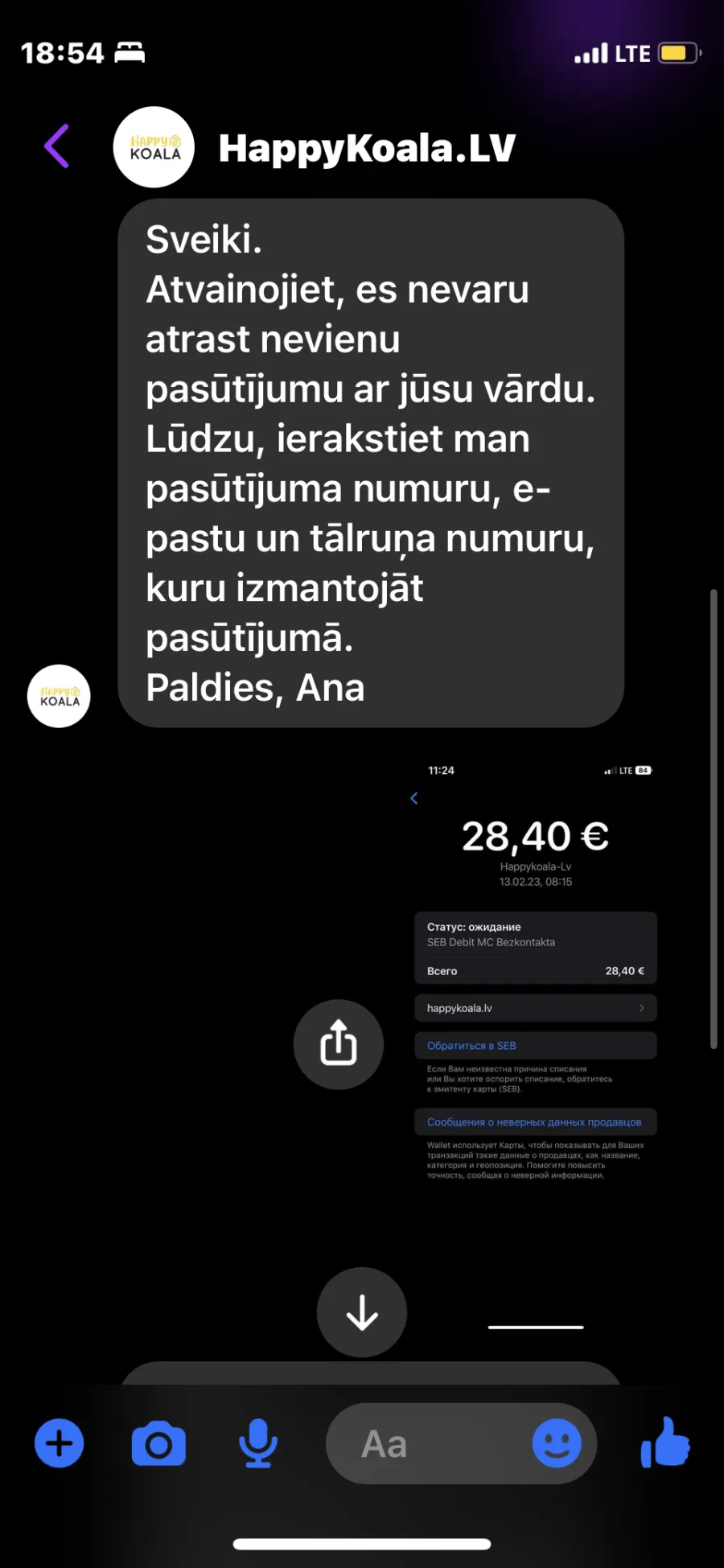The width and height of the screenshot is (724, 1568).
Task: Go back from the HappyKoala.LV chat
Action: click(x=56, y=146)
